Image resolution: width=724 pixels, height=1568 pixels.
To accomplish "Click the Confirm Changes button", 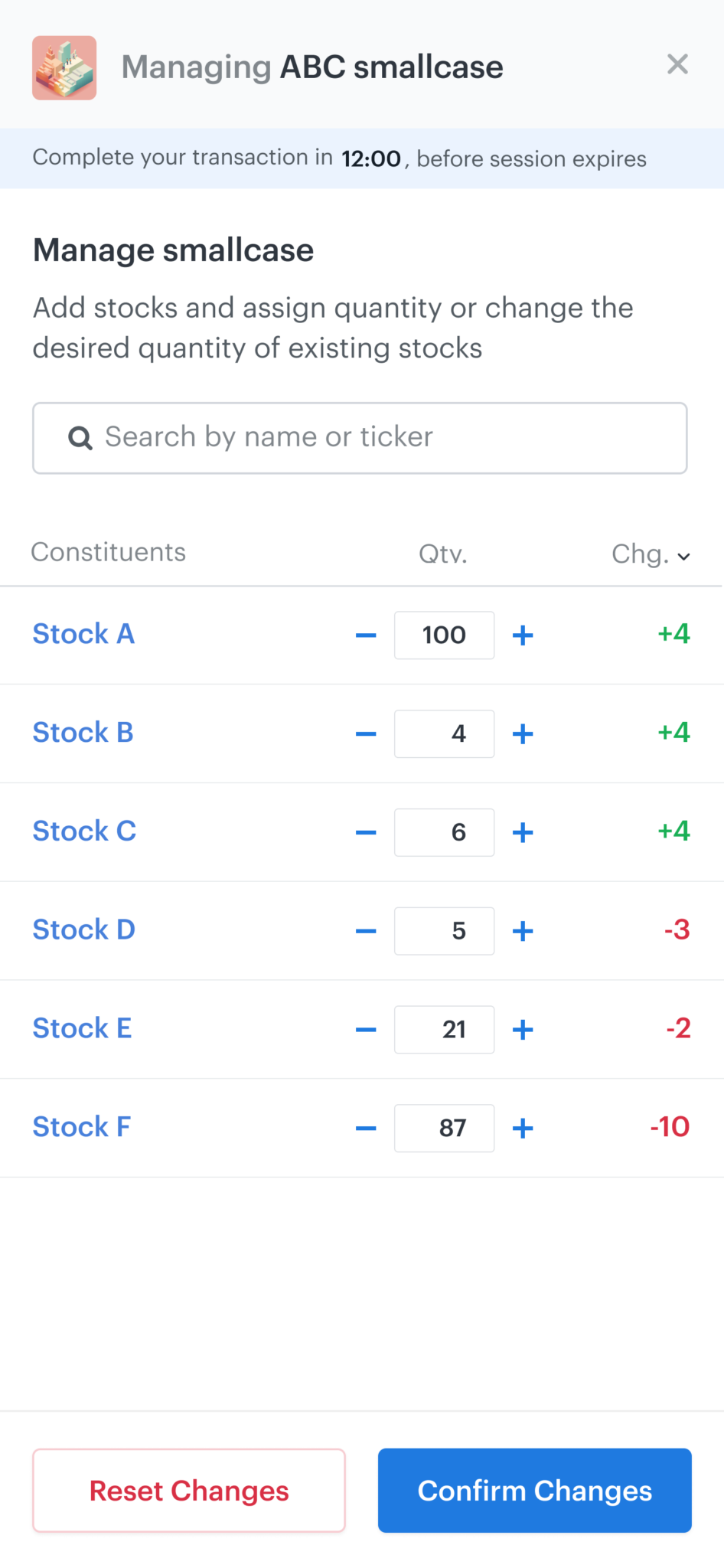I will (534, 1490).
